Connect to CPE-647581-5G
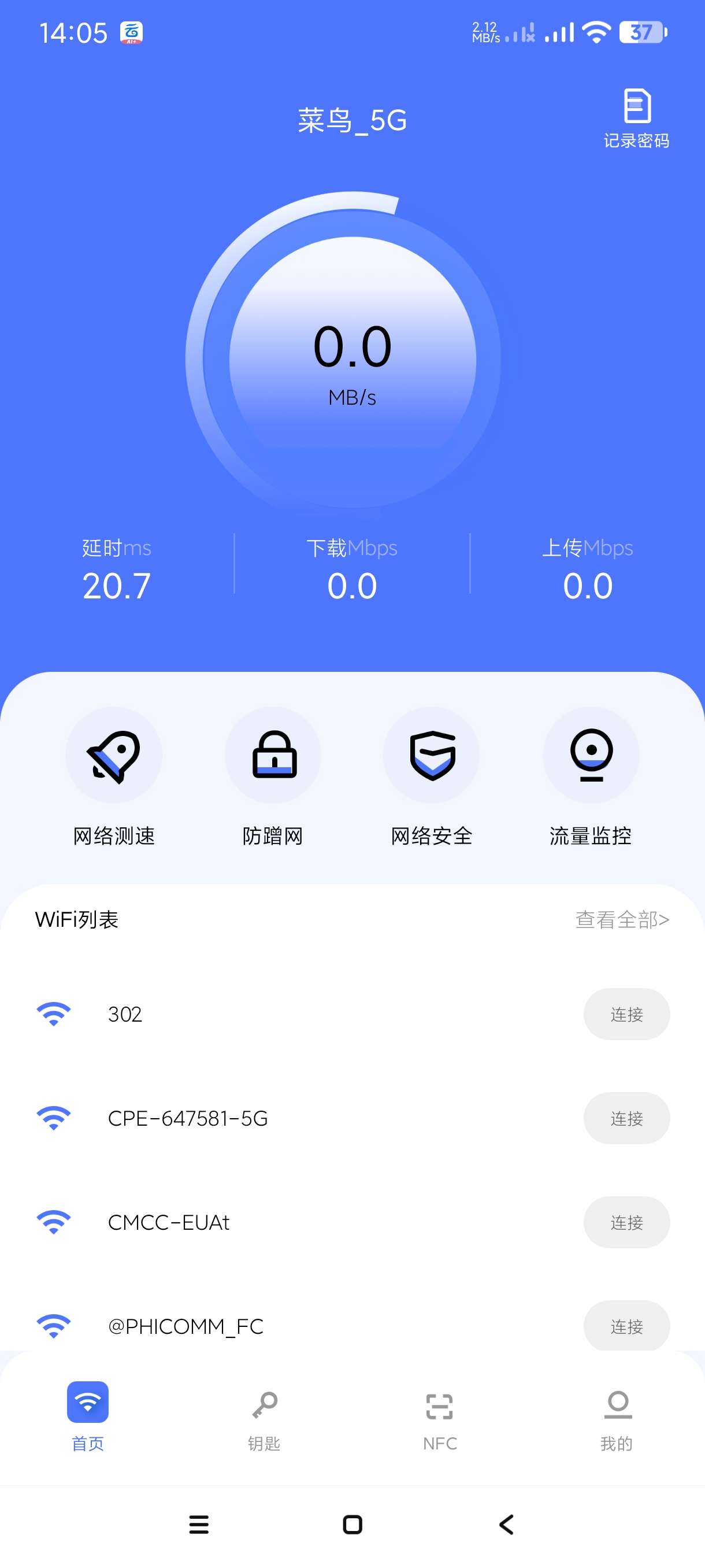Viewport: 705px width, 1568px height. pos(626,1118)
